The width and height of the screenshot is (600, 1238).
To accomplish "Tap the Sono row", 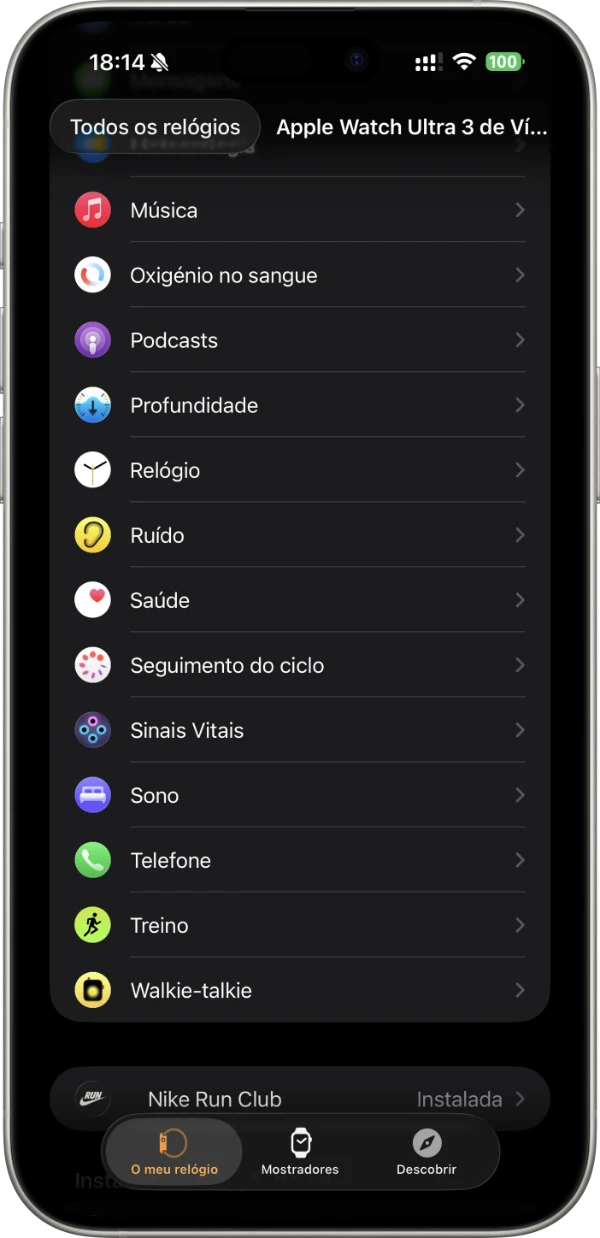I will click(x=300, y=795).
